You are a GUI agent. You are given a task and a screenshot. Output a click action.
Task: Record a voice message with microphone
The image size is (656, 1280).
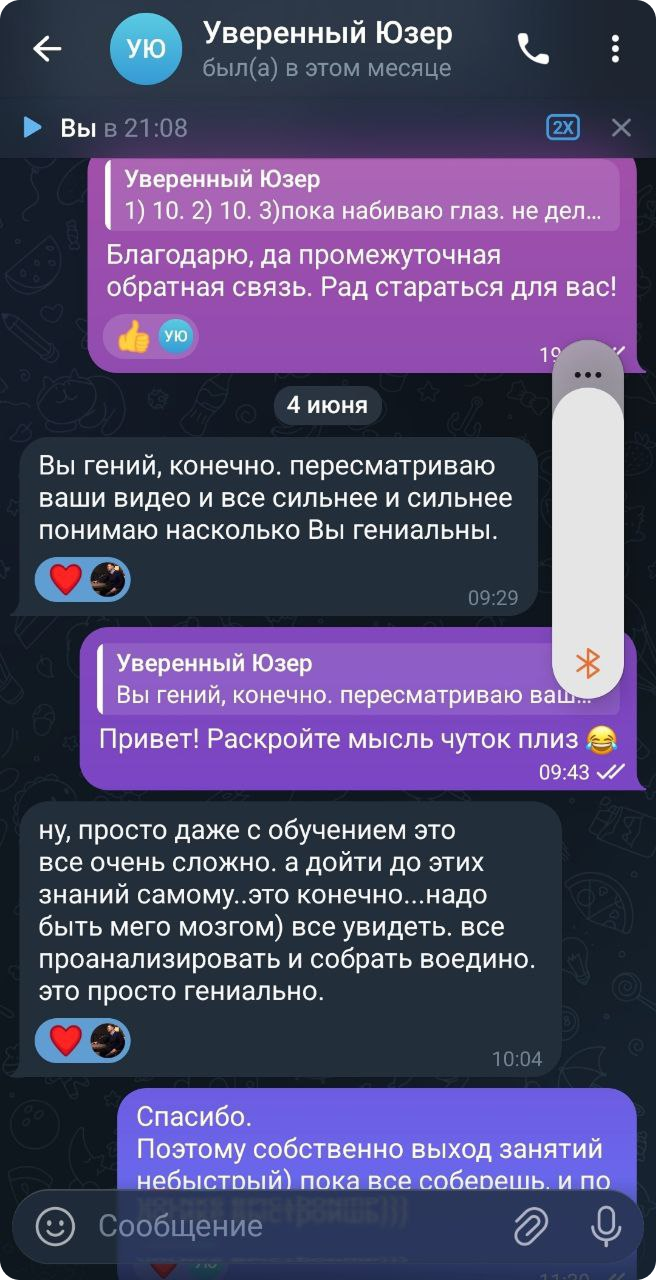[606, 1225]
